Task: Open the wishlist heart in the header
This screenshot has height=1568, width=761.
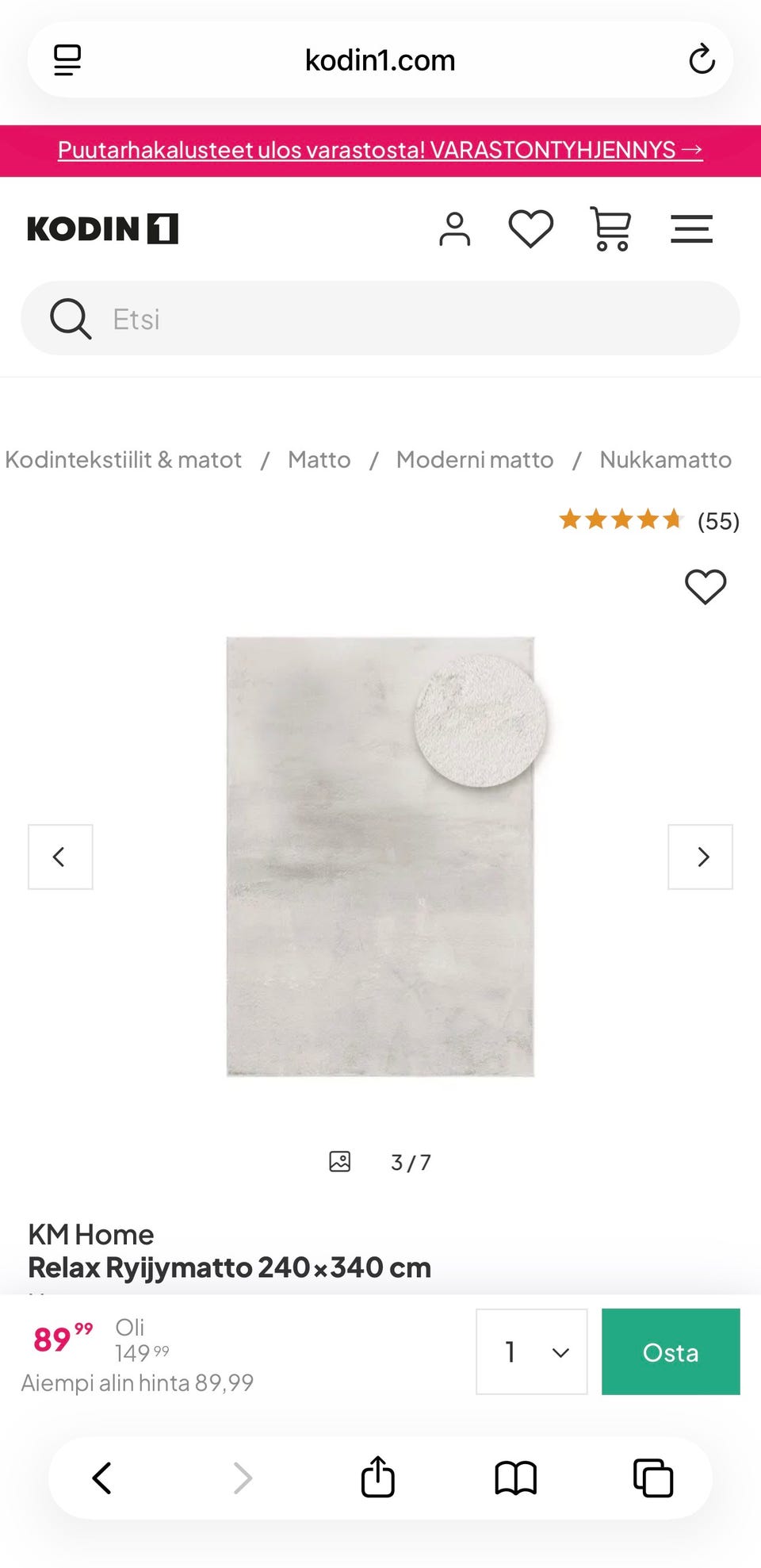Action: [530, 229]
